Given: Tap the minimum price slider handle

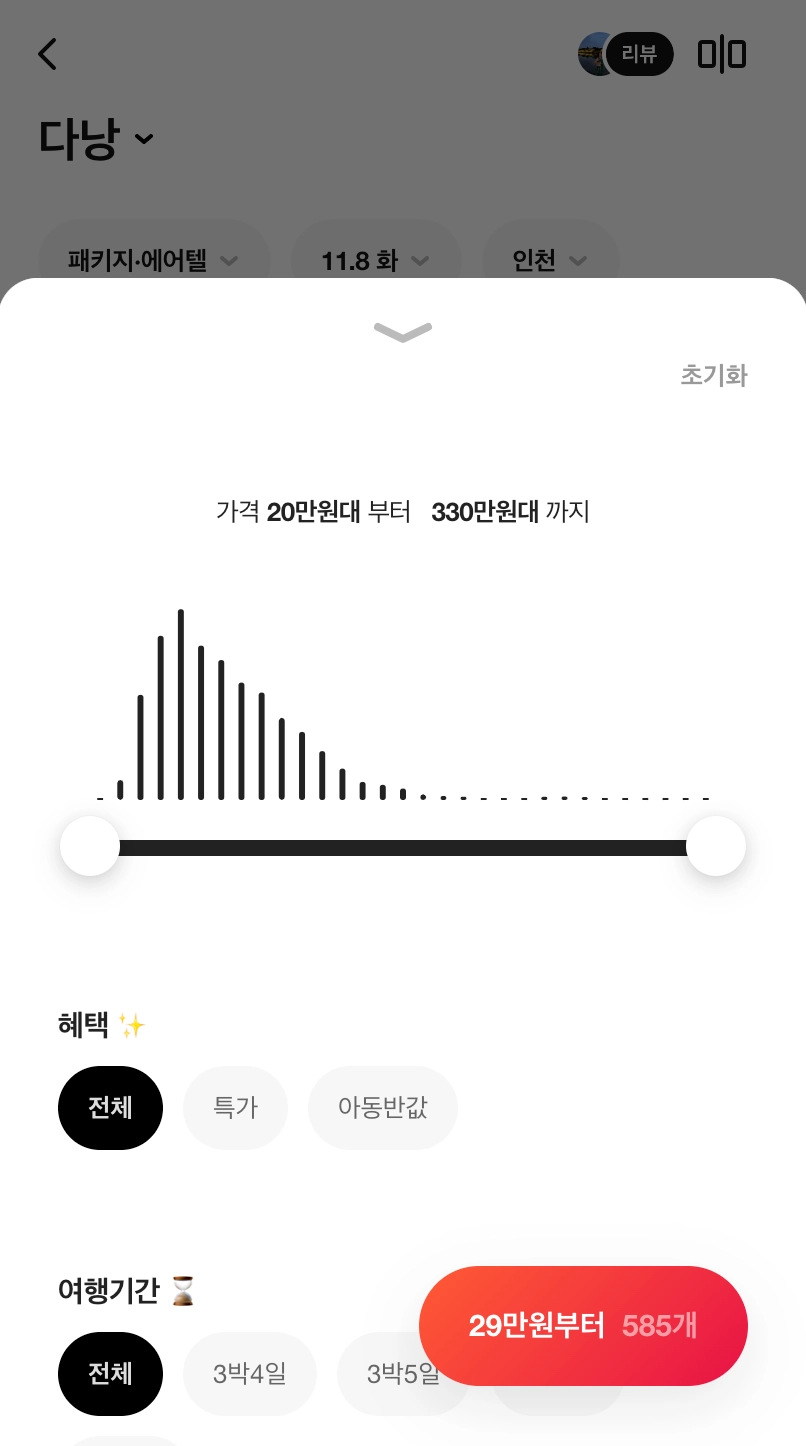Looking at the screenshot, I should coord(90,846).
